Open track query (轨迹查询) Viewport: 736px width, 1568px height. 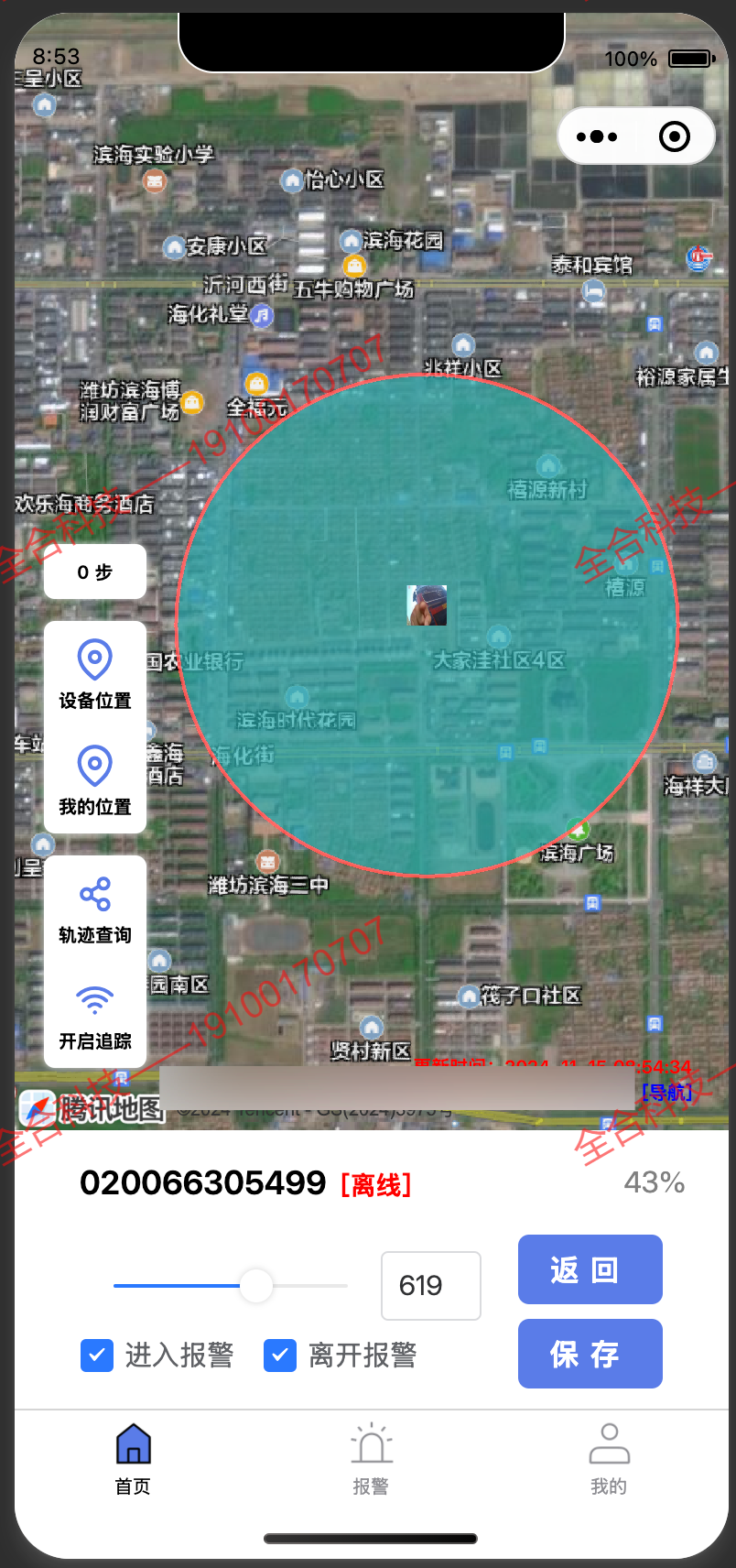tap(95, 909)
